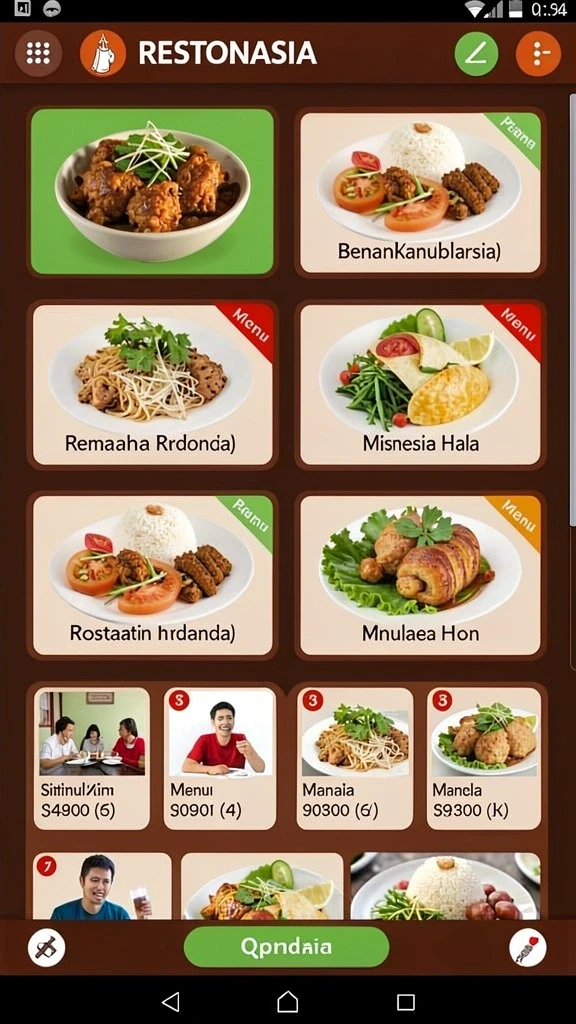576x1024 pixels.
Task: Tap the green Qpndaia button
Action: (286, 946)
